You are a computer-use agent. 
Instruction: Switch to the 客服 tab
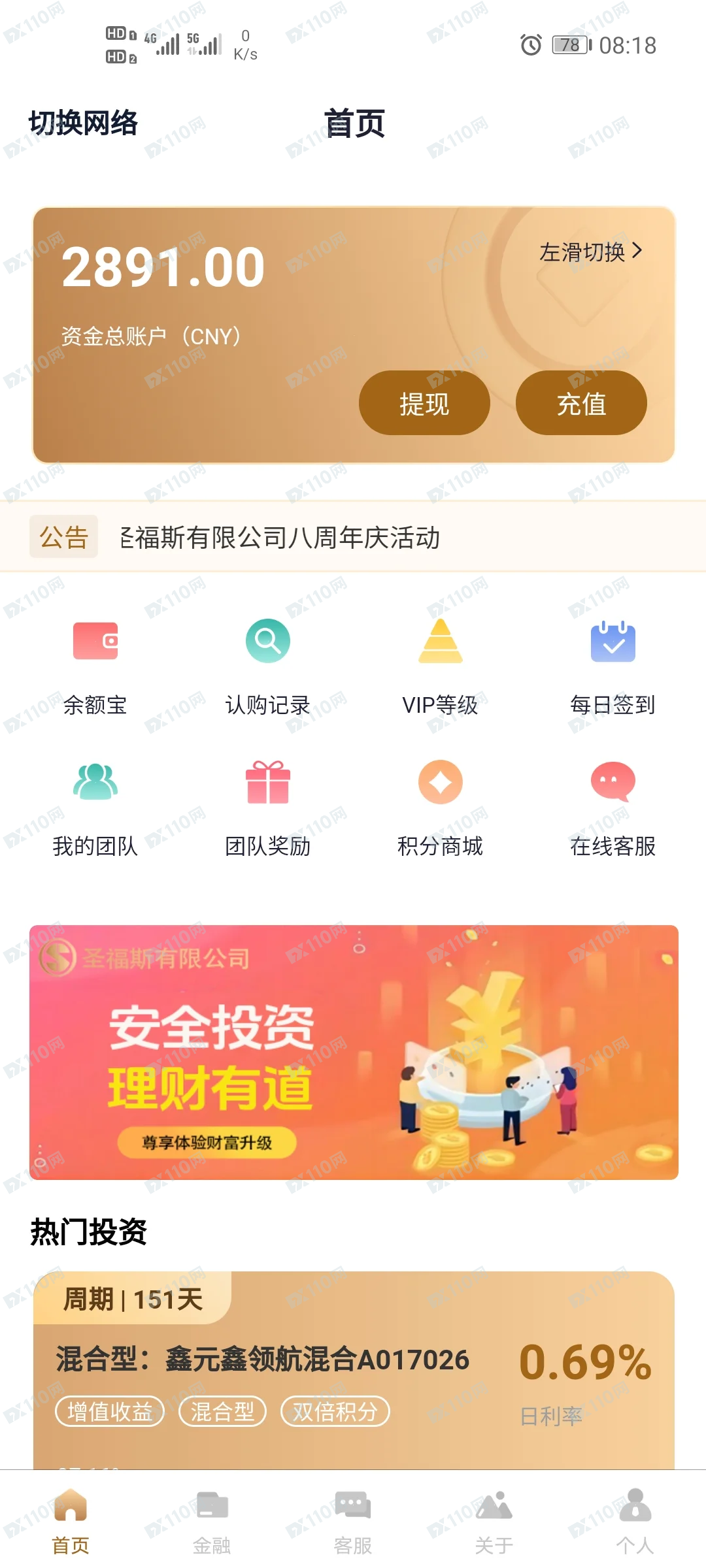point(353,1522)
